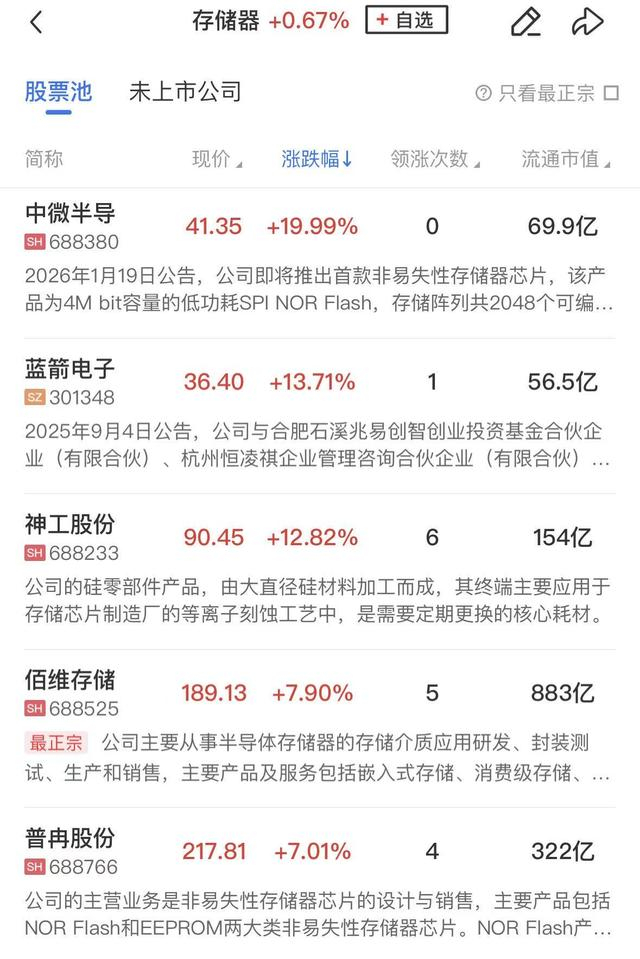Switch to the 未上市公司 tab

[185, 93]
